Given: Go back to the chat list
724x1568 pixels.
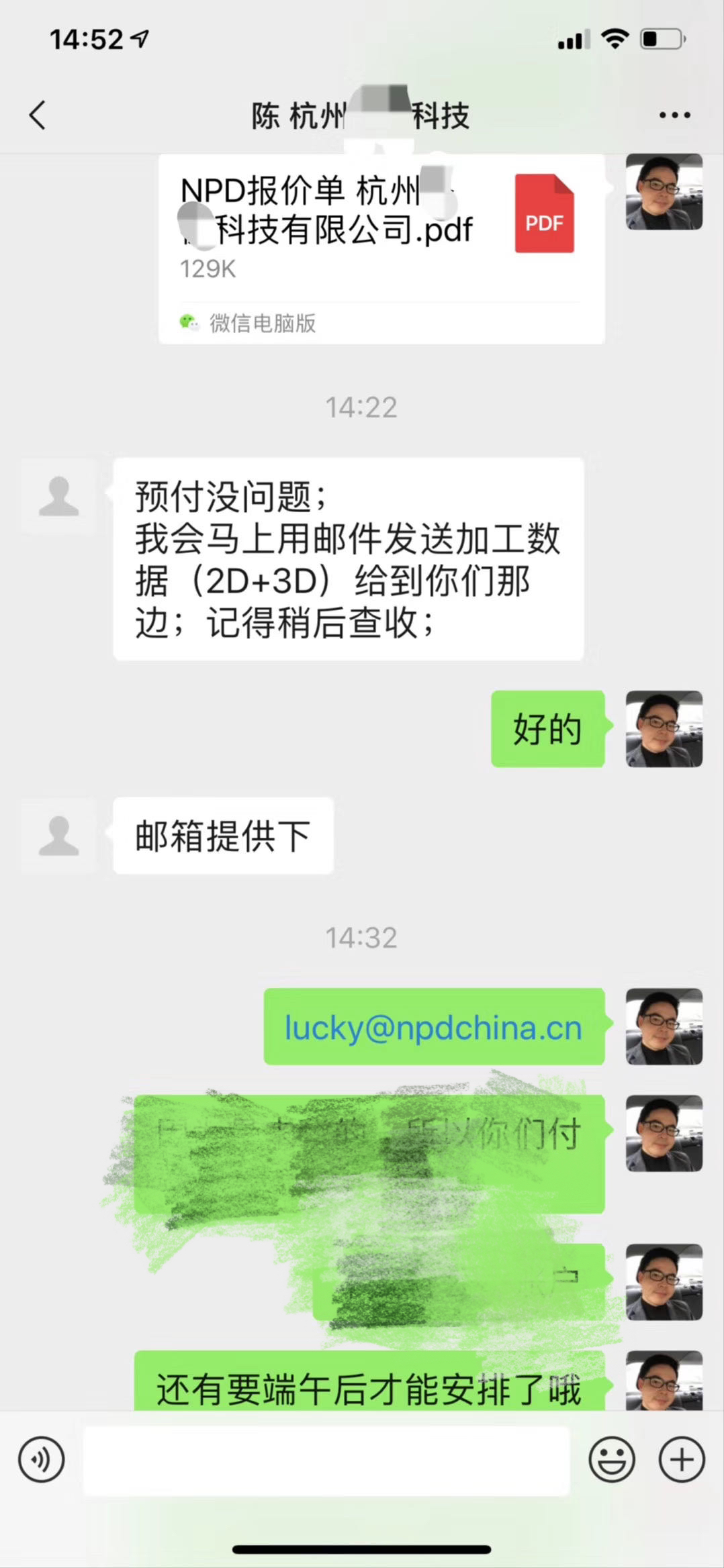Looking at the screenshot, I should (x=38, y=115).
